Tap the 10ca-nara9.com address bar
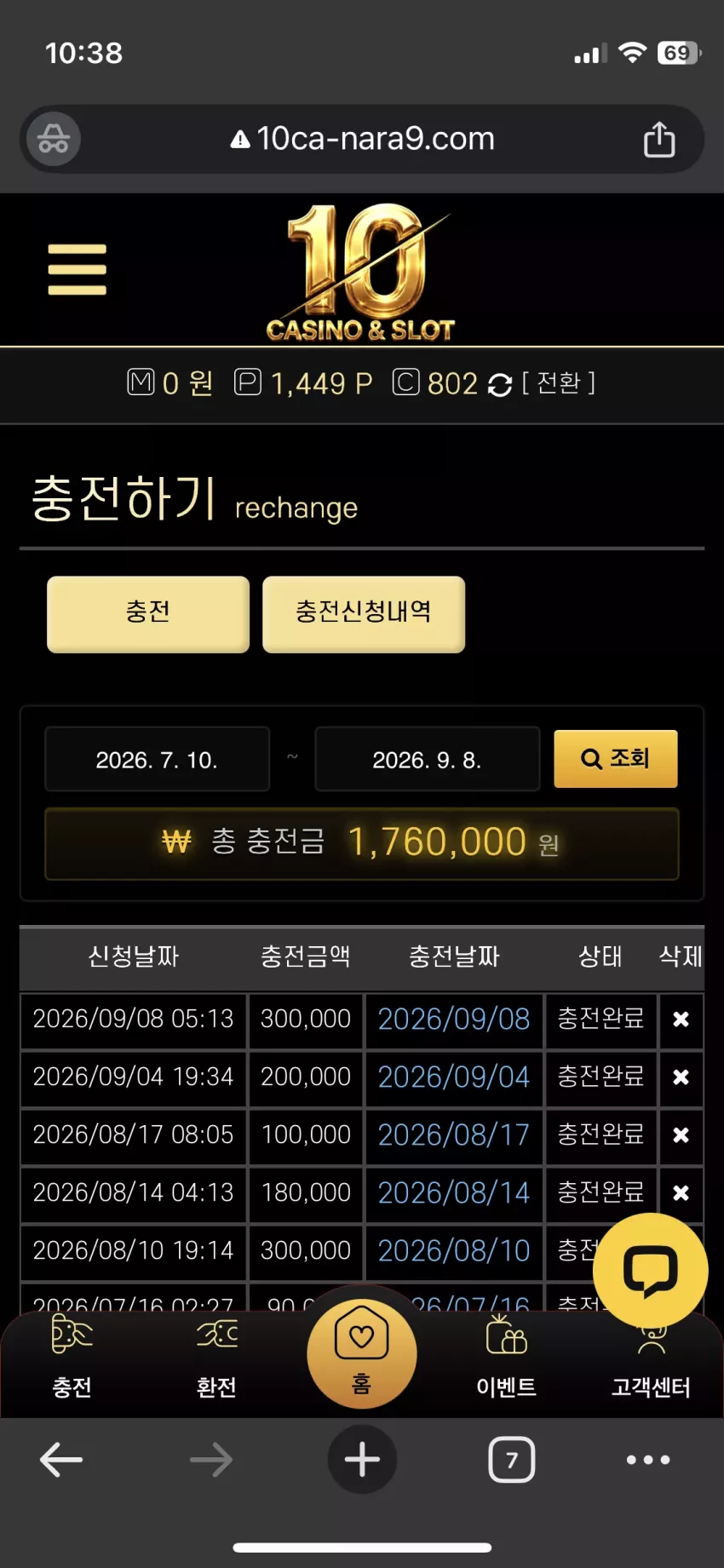 tap(363, 139)
